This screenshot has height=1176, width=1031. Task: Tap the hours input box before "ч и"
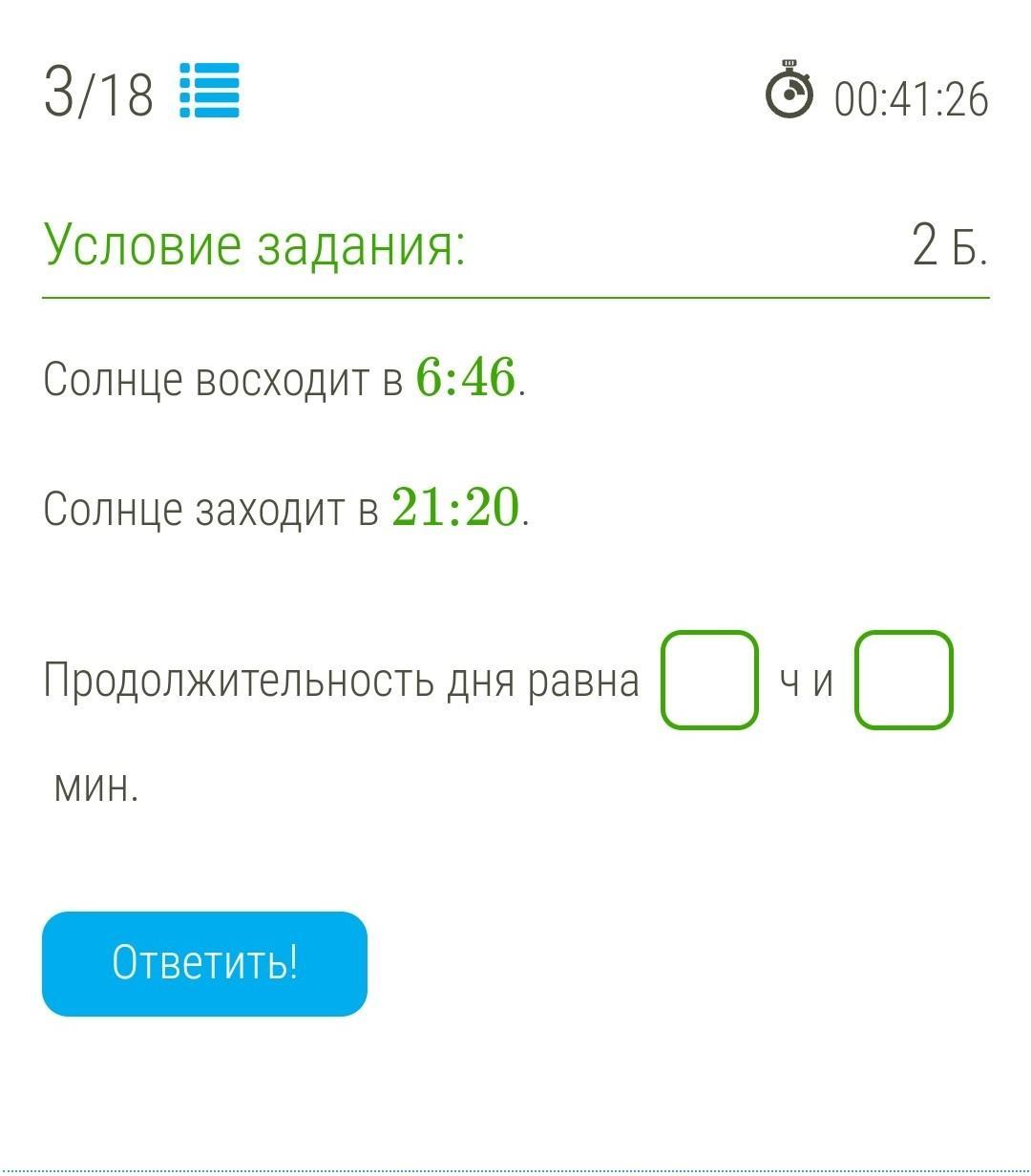(709, 680)
